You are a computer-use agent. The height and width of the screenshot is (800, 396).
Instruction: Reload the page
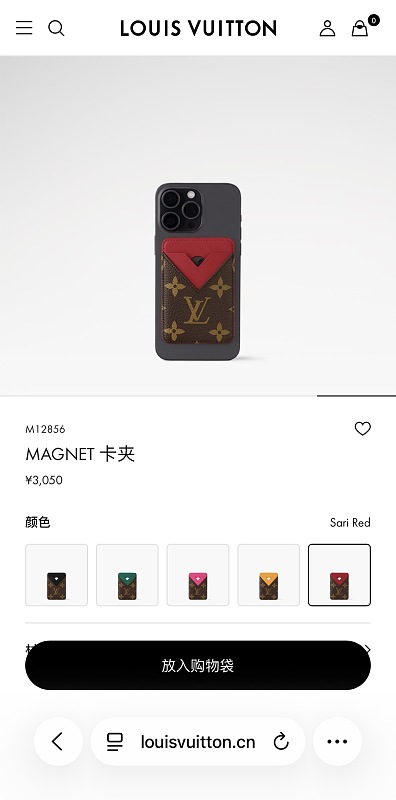(281, 741)
